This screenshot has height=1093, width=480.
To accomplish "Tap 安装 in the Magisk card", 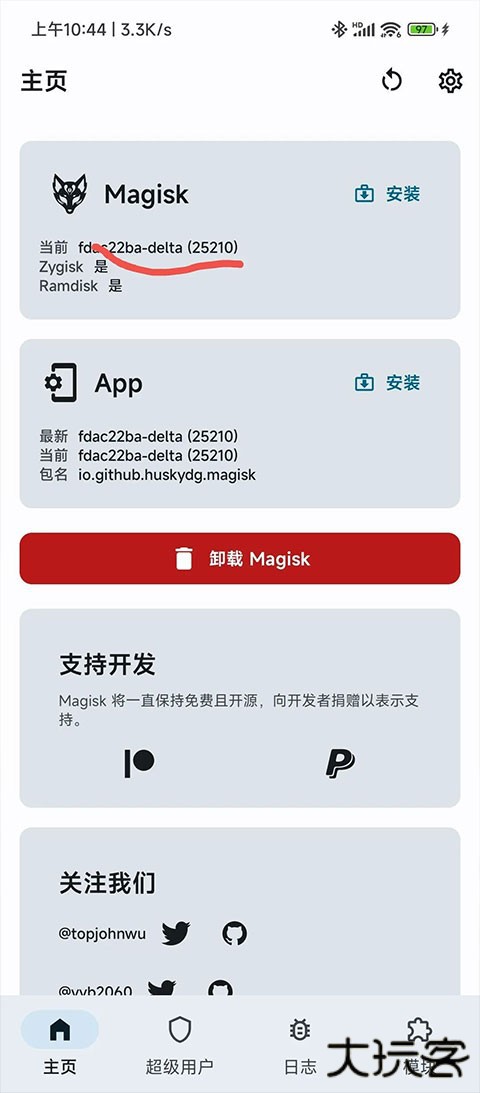I will (387, 194).
